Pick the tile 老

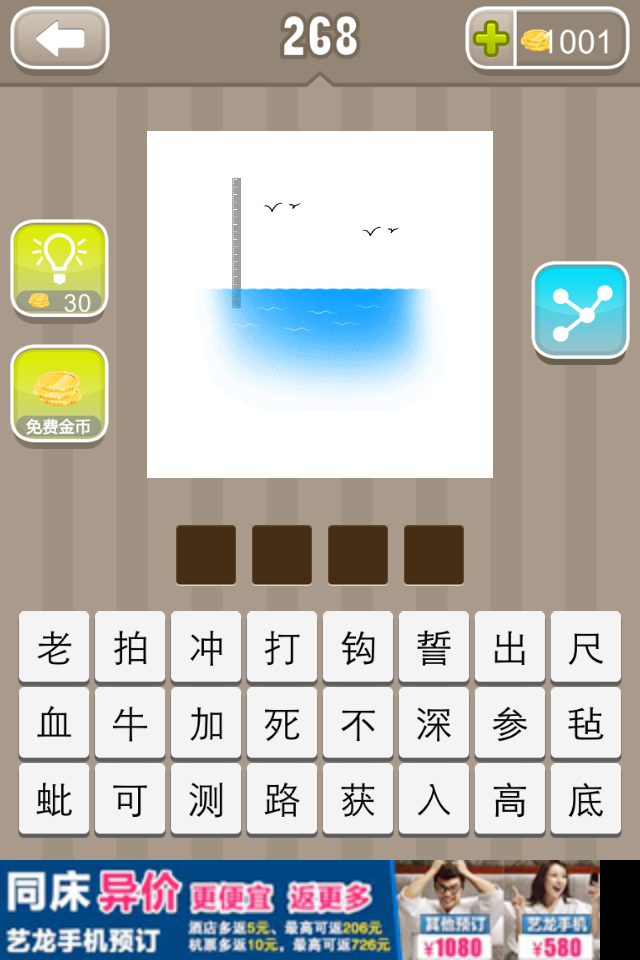(54, 647)
